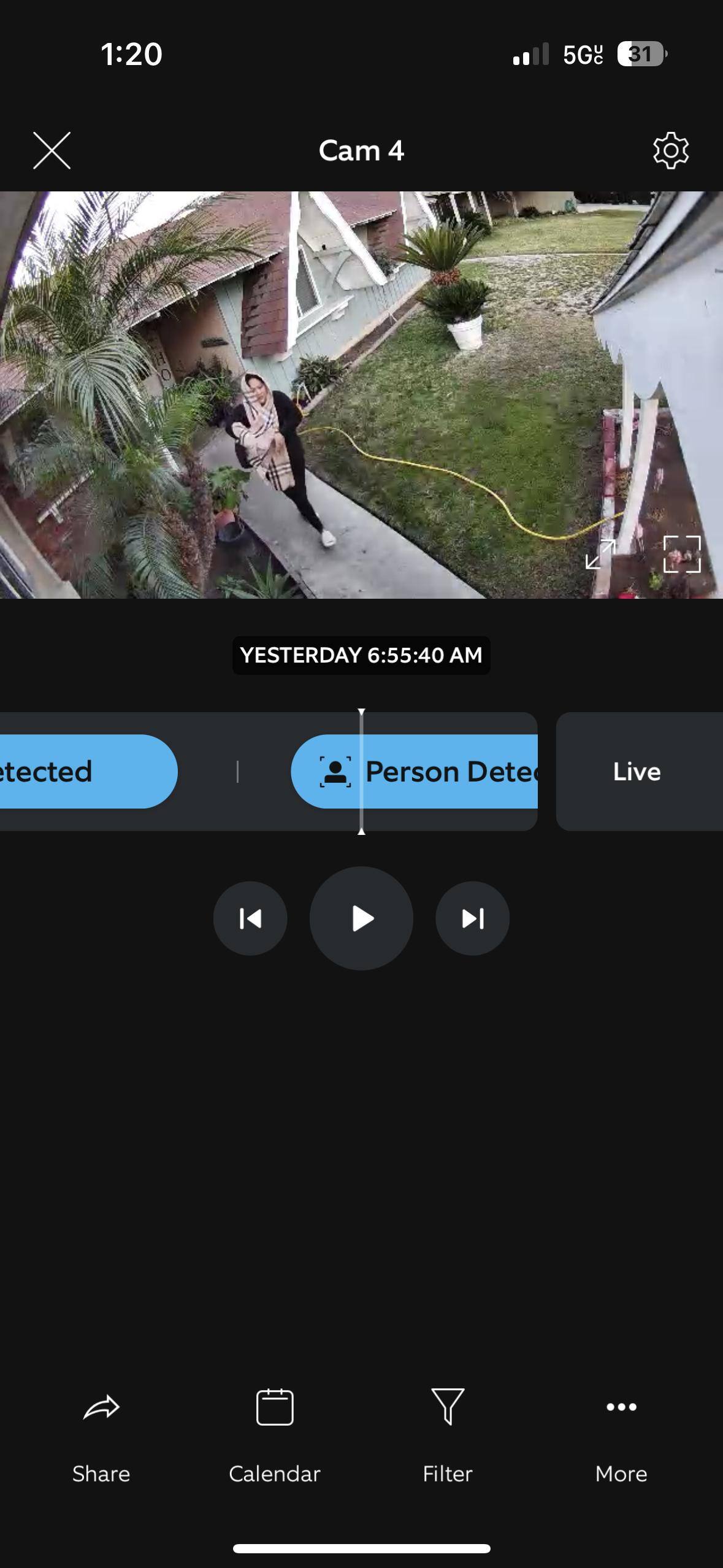This screenshot has width=723, height=1568.
Task: Jump to the Live view
Action: coord(638,771)
